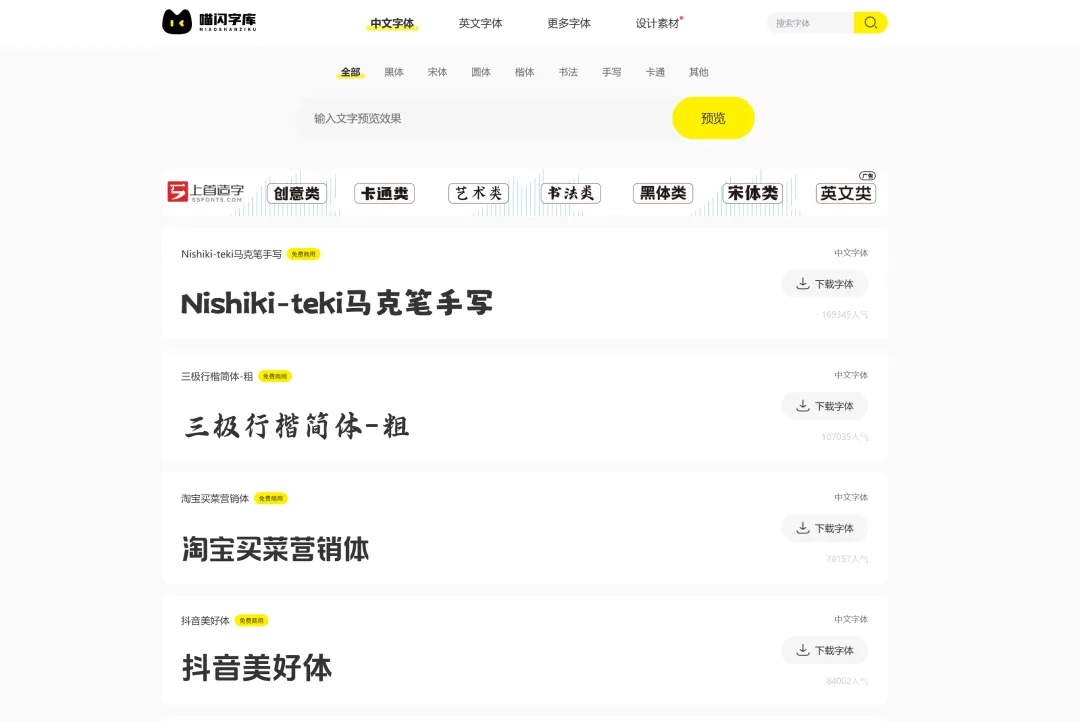Choose the 卡通 category
This screenshot has height=722, width=1080.
655,72
